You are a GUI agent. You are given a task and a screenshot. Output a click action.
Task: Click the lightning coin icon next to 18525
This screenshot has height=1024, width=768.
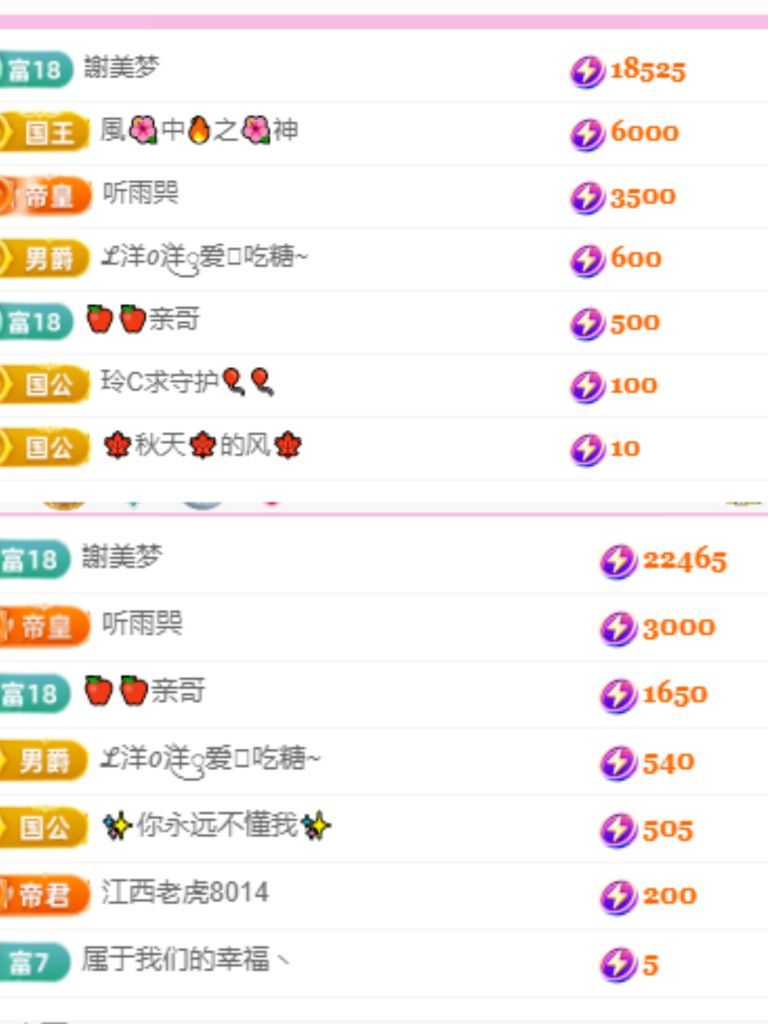pyautogui.click(x=589, y=68)
